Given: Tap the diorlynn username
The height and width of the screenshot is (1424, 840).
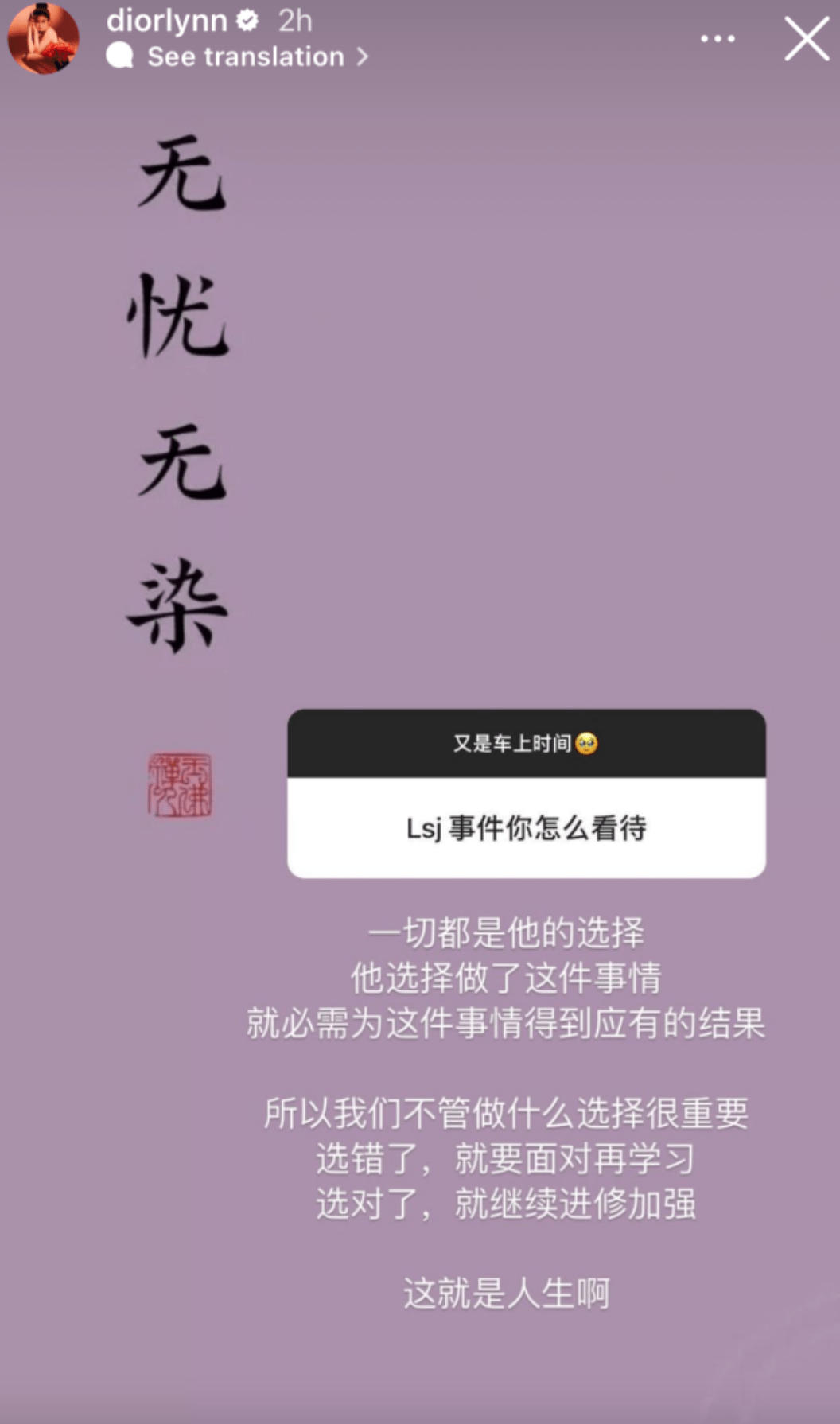Looking at the screenshot, I should click(x=167, y=21).
